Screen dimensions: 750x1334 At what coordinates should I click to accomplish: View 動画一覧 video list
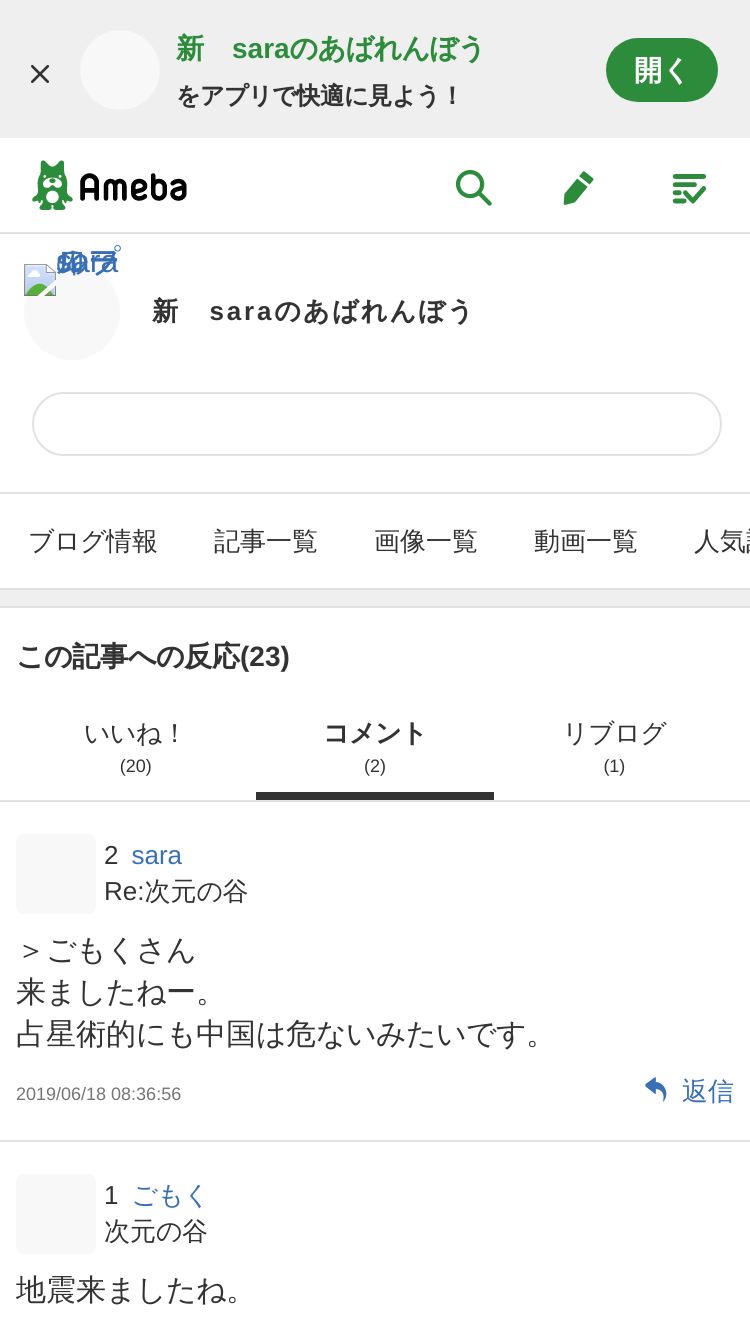585,541
